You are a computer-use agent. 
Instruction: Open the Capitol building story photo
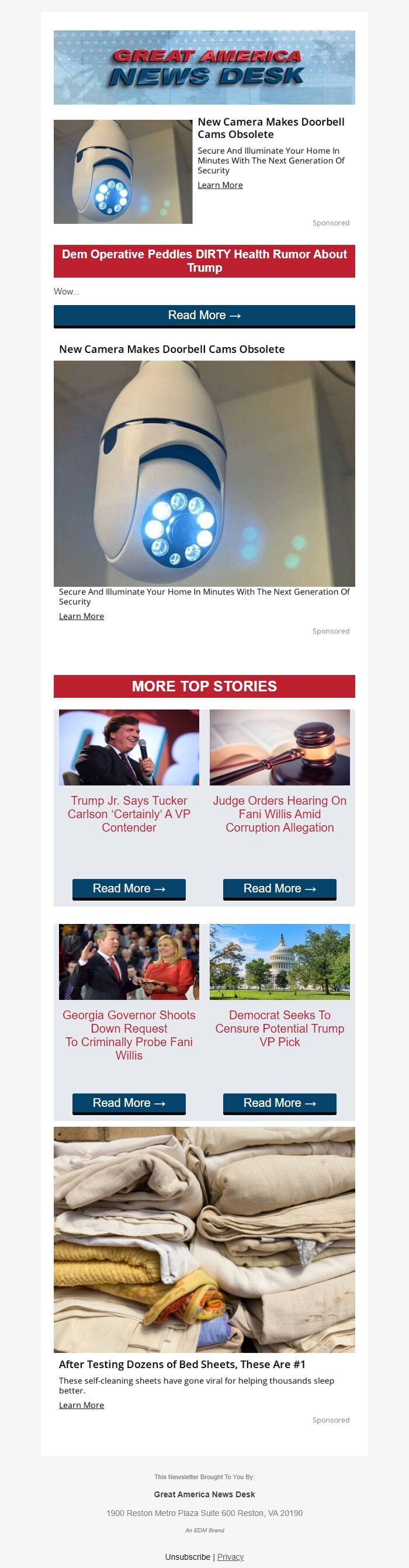[280, 962]
